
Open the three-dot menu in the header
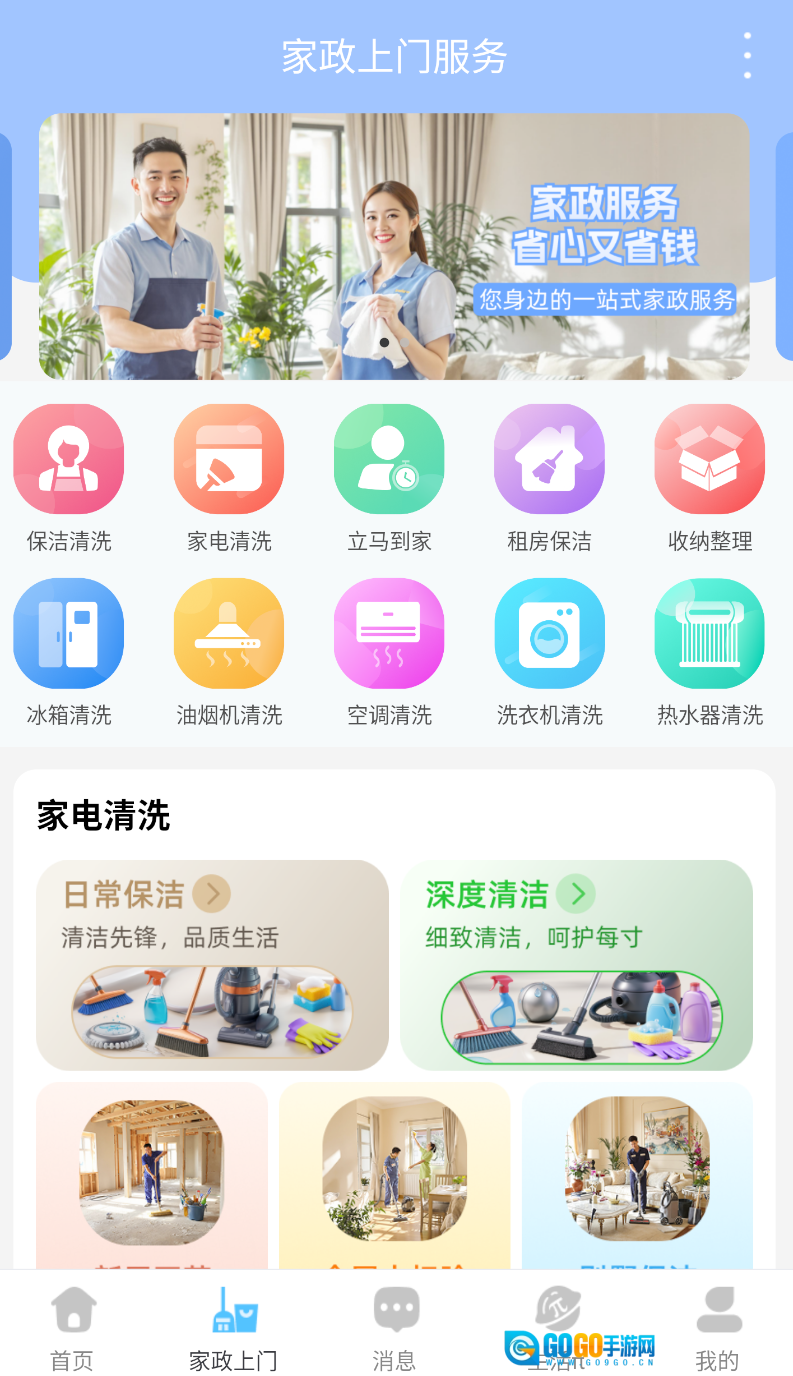(x=746, y=56)
